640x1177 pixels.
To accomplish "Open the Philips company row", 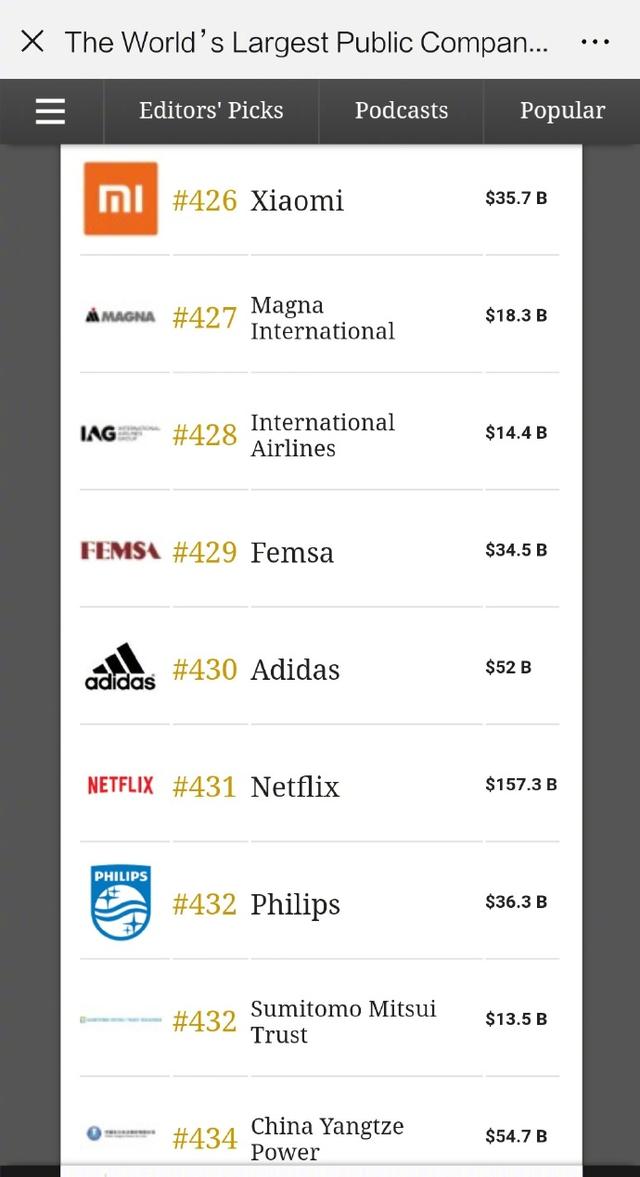I will [295, 904].
